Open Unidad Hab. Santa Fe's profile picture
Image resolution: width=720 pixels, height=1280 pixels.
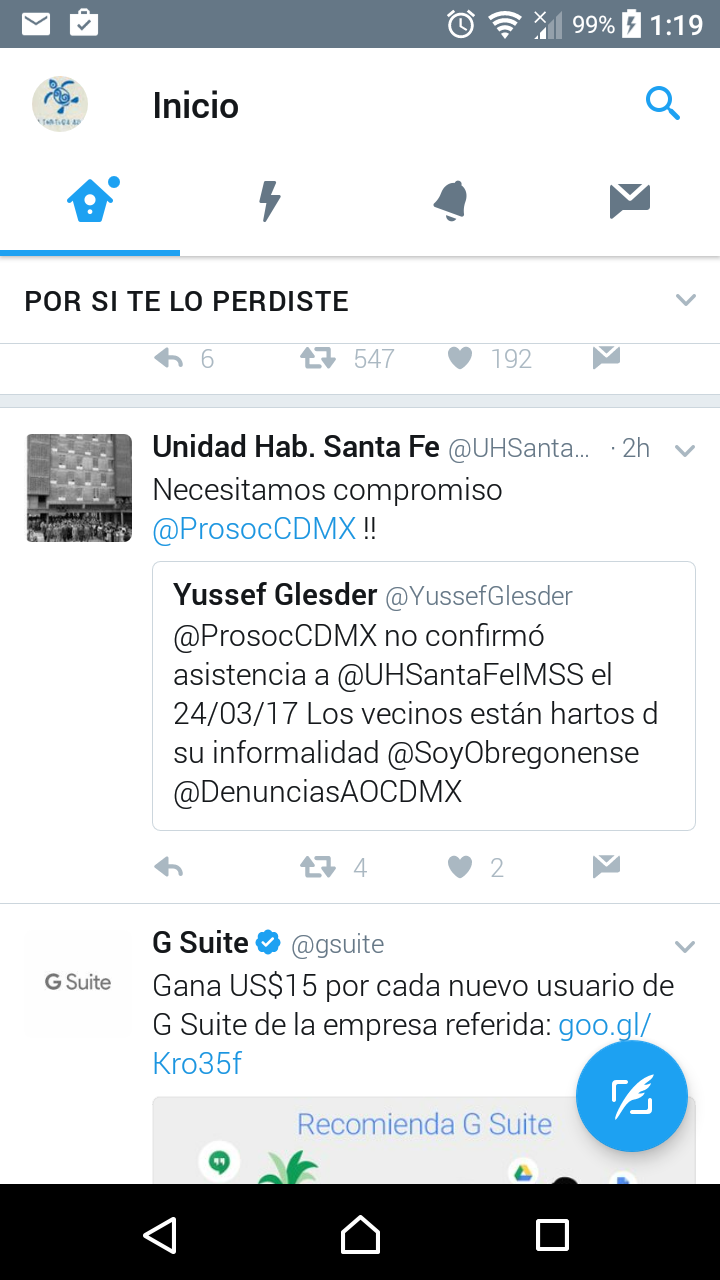[79, 488]
